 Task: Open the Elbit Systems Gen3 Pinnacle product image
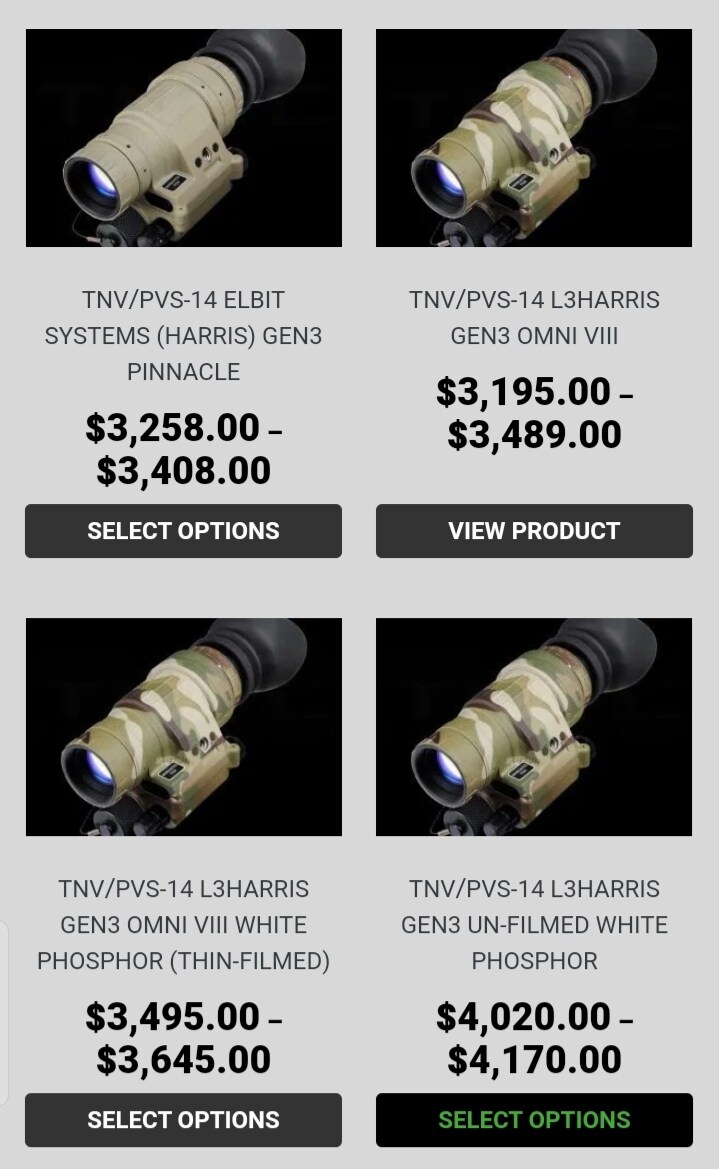point(183,138)
